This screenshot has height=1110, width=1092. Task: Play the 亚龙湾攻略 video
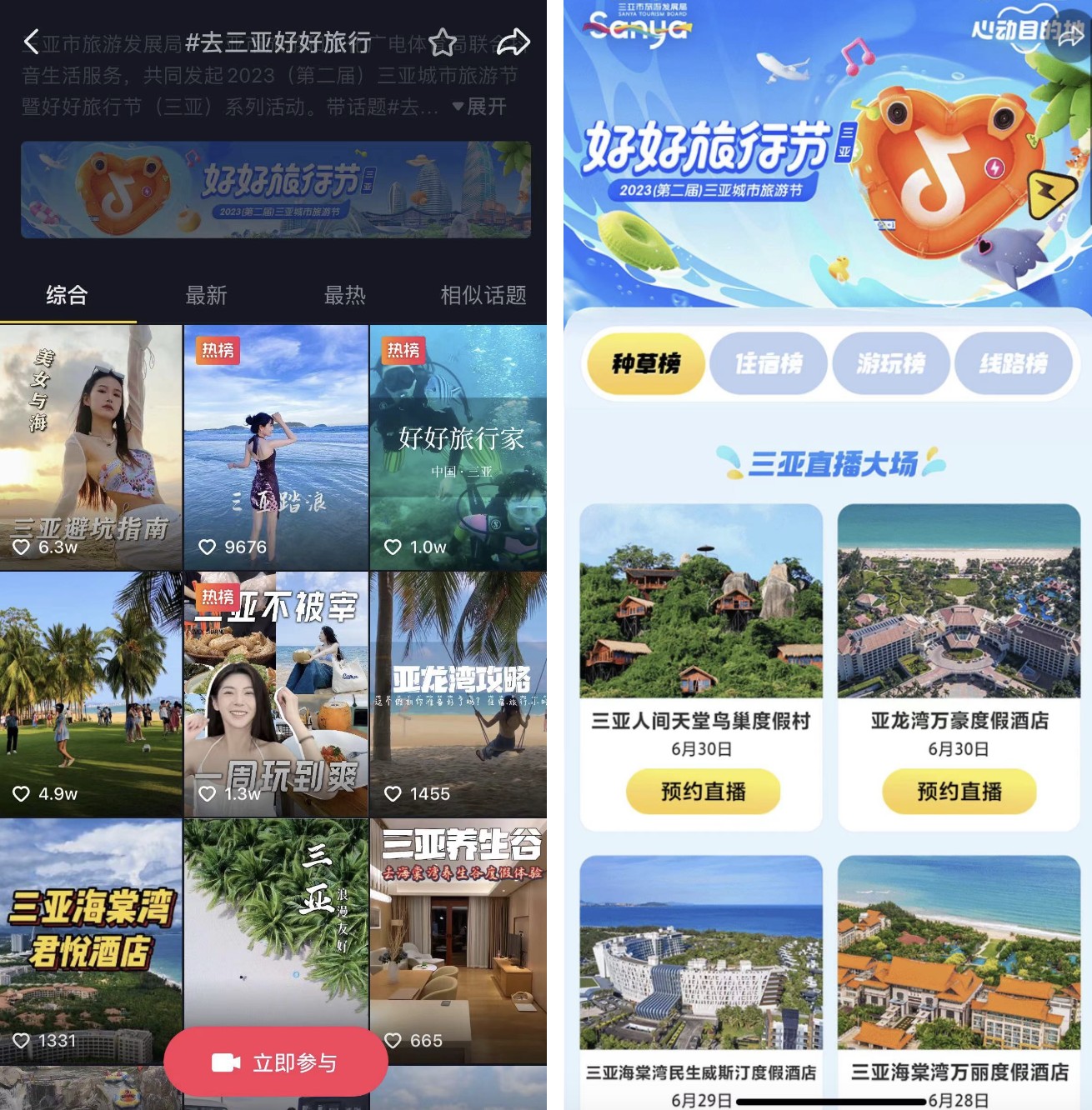click(458, 693)
